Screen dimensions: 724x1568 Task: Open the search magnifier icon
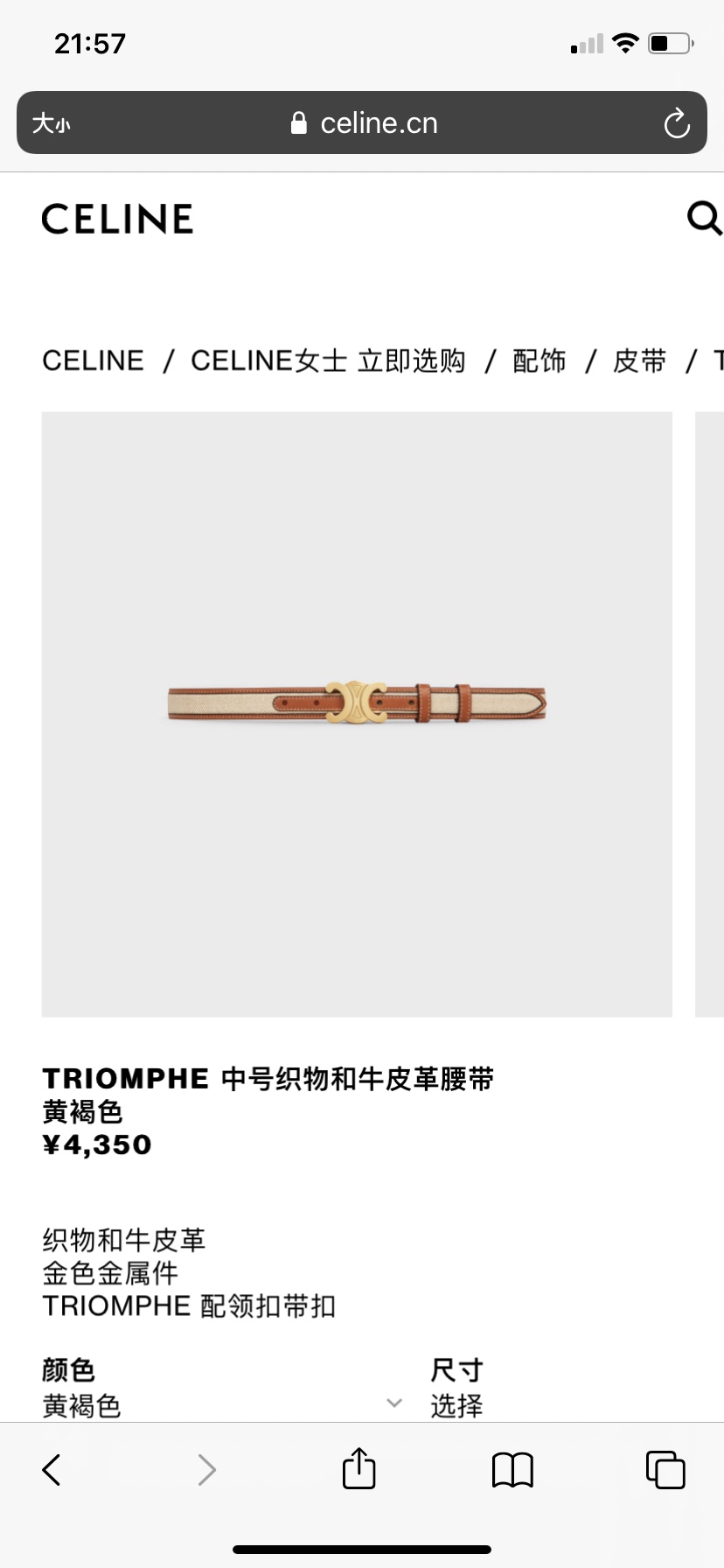point(704,218)
